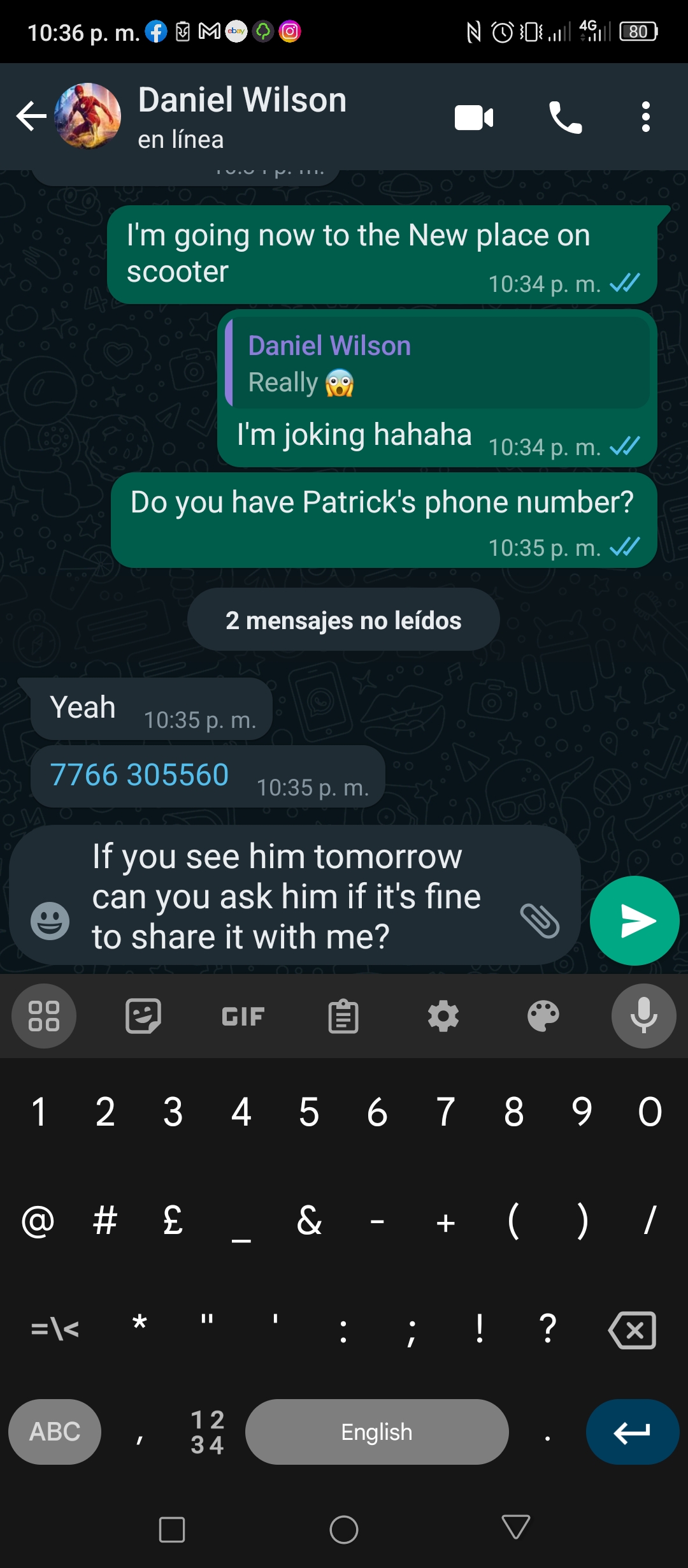This screenshot has height=1568, width=688.
Task: Start voice typing with the microphone
Action: coord(644,1016)
